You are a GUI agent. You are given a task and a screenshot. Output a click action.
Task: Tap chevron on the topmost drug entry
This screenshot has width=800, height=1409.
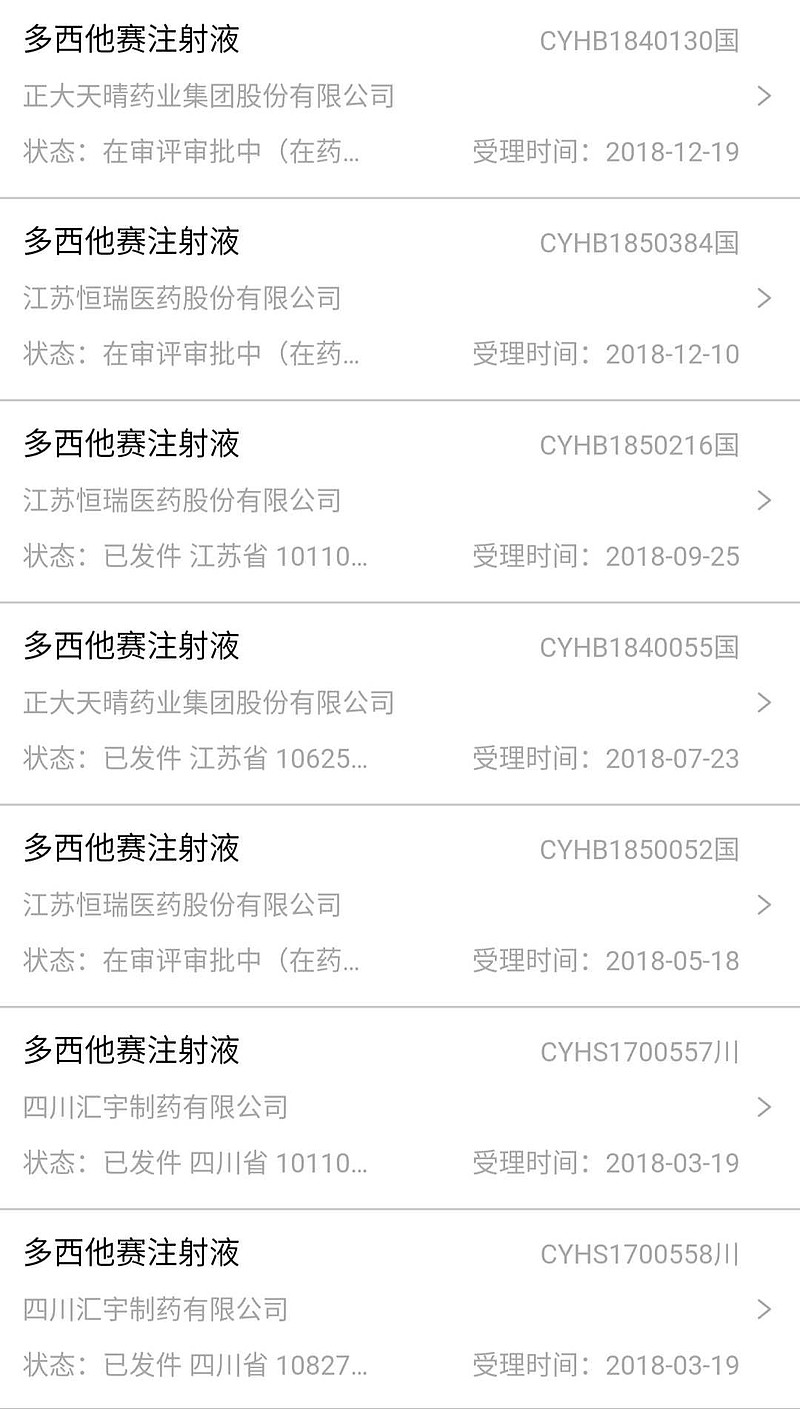(765, 96)
